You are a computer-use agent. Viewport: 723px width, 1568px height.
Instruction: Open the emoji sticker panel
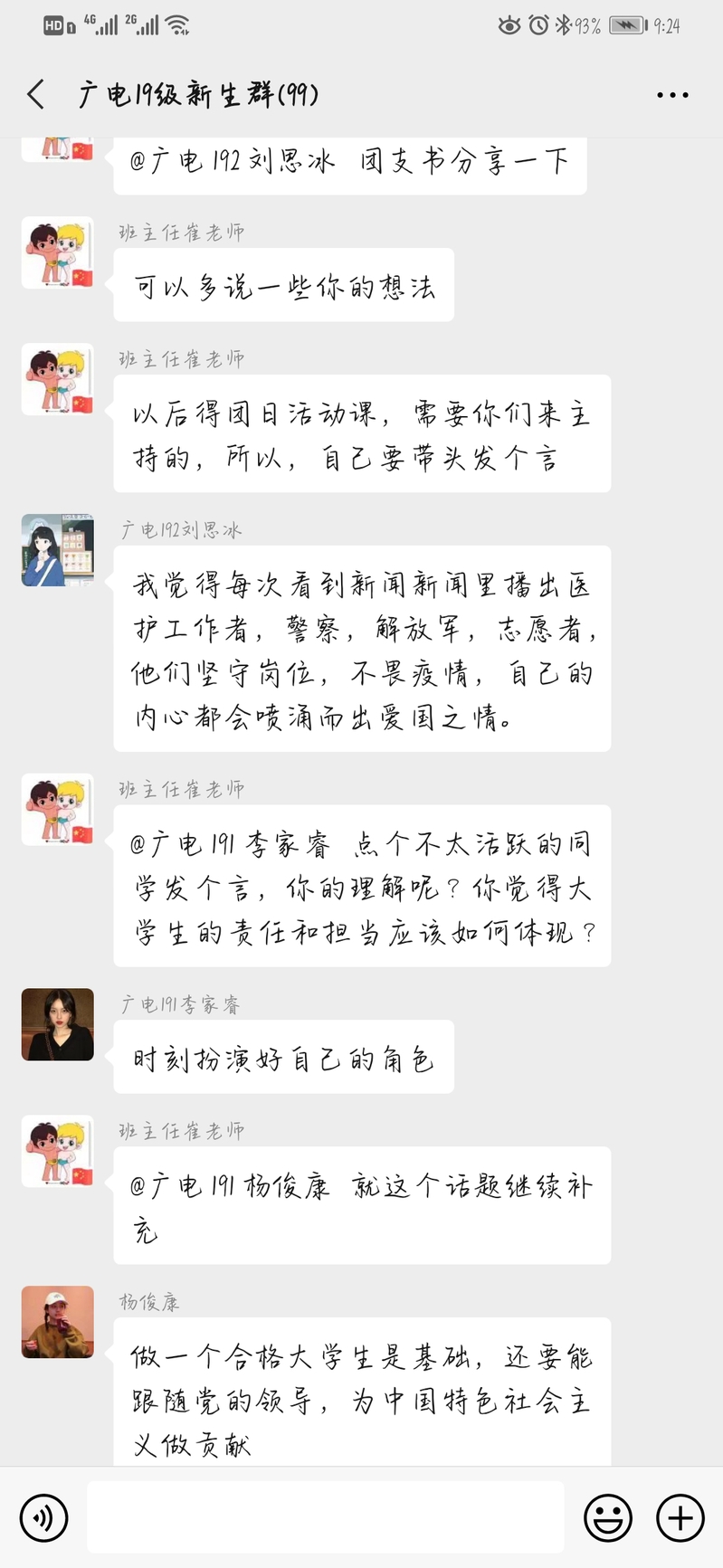(608, 1517)
